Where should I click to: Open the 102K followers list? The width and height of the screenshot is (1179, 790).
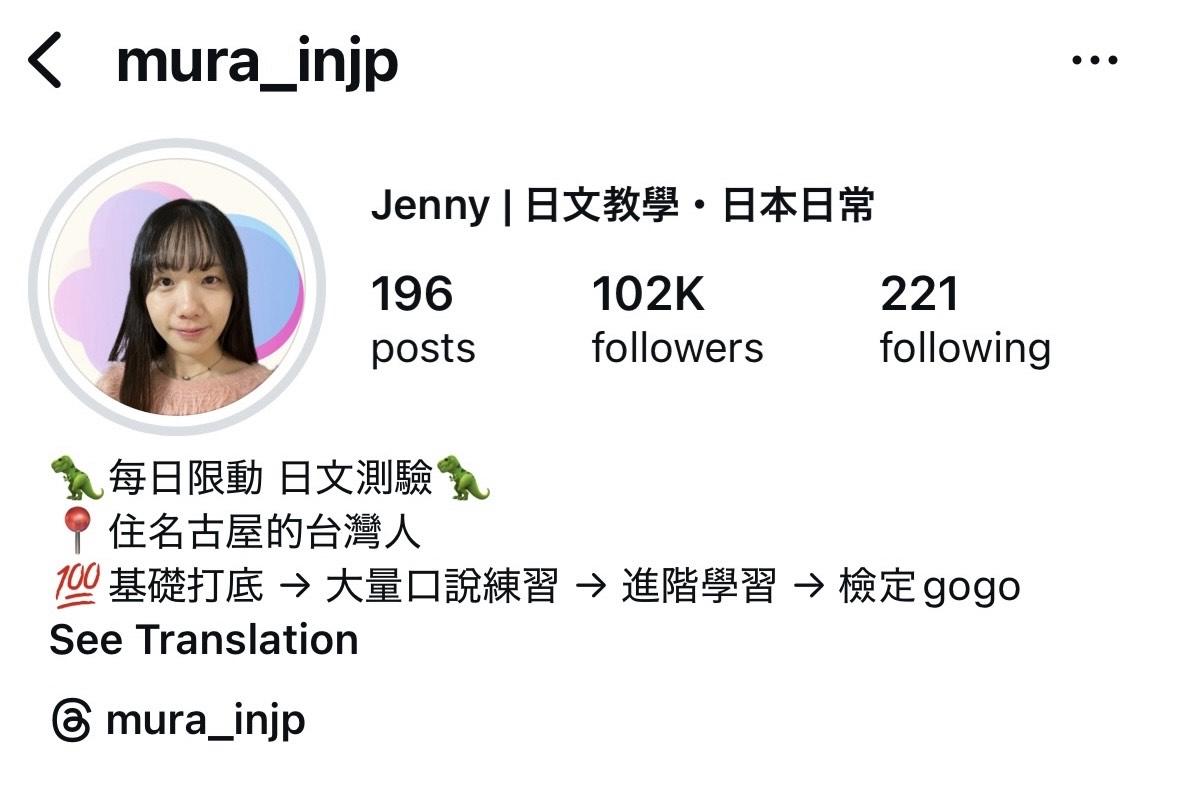pos(677,320)
